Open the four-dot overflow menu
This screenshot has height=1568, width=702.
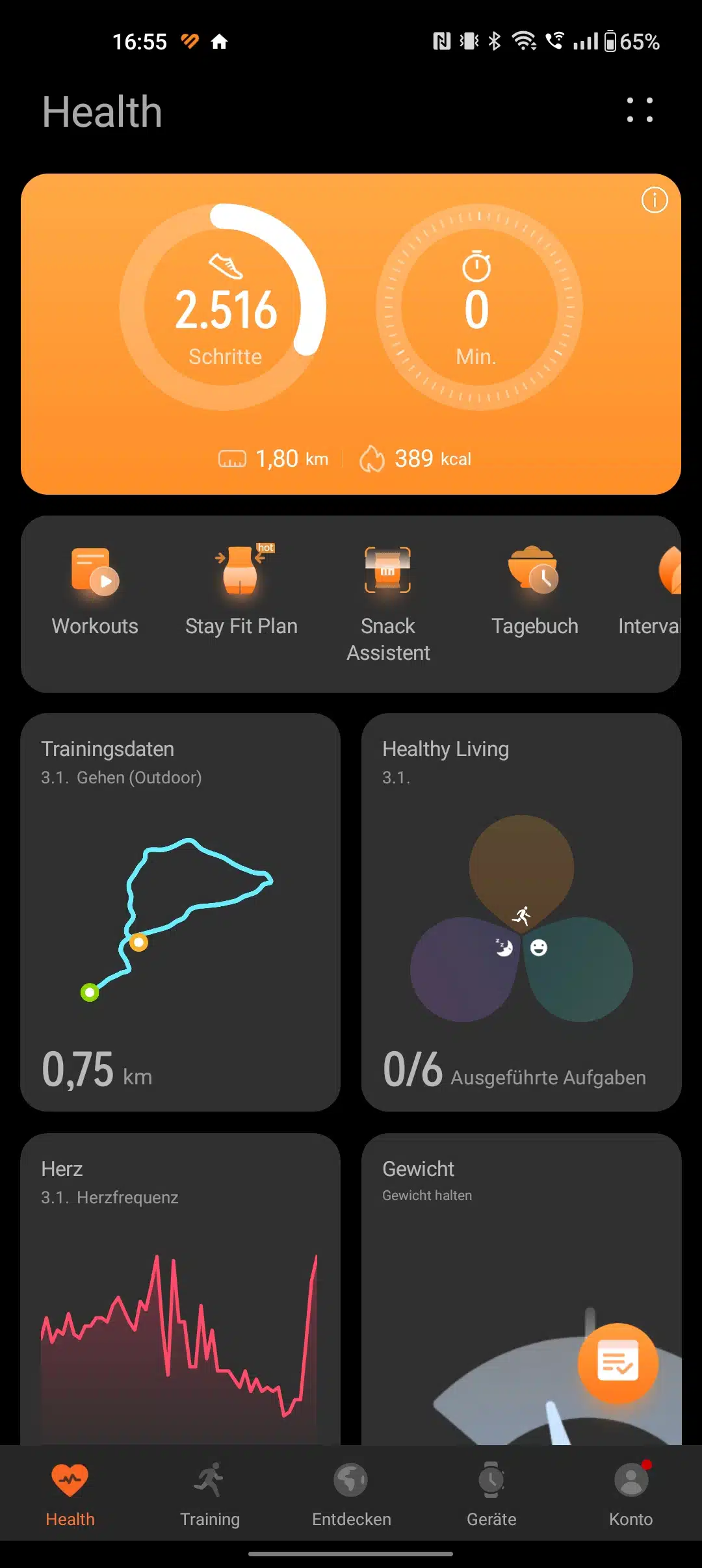[640, 110]
